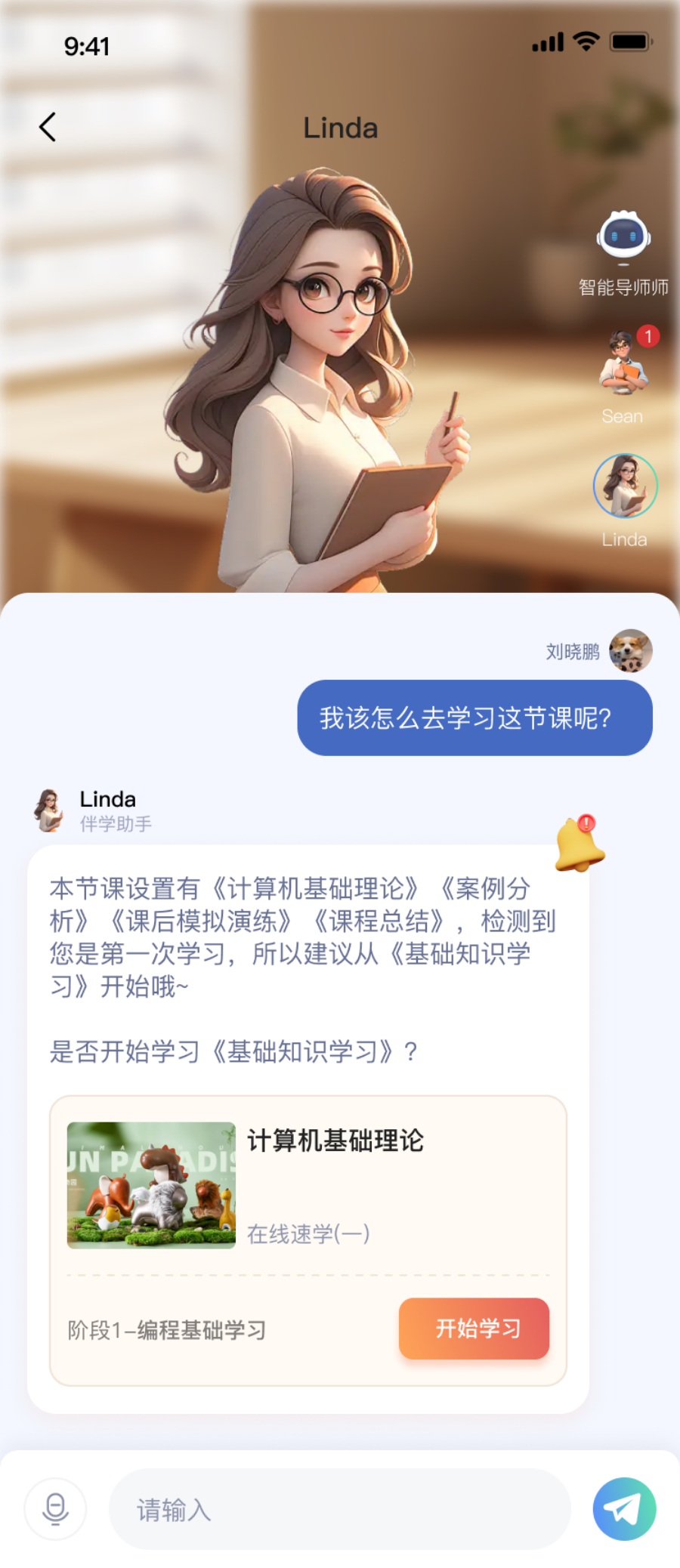Click the Linda title at the top
Viewport: 680px width, 1568px height.
point(340,127)
